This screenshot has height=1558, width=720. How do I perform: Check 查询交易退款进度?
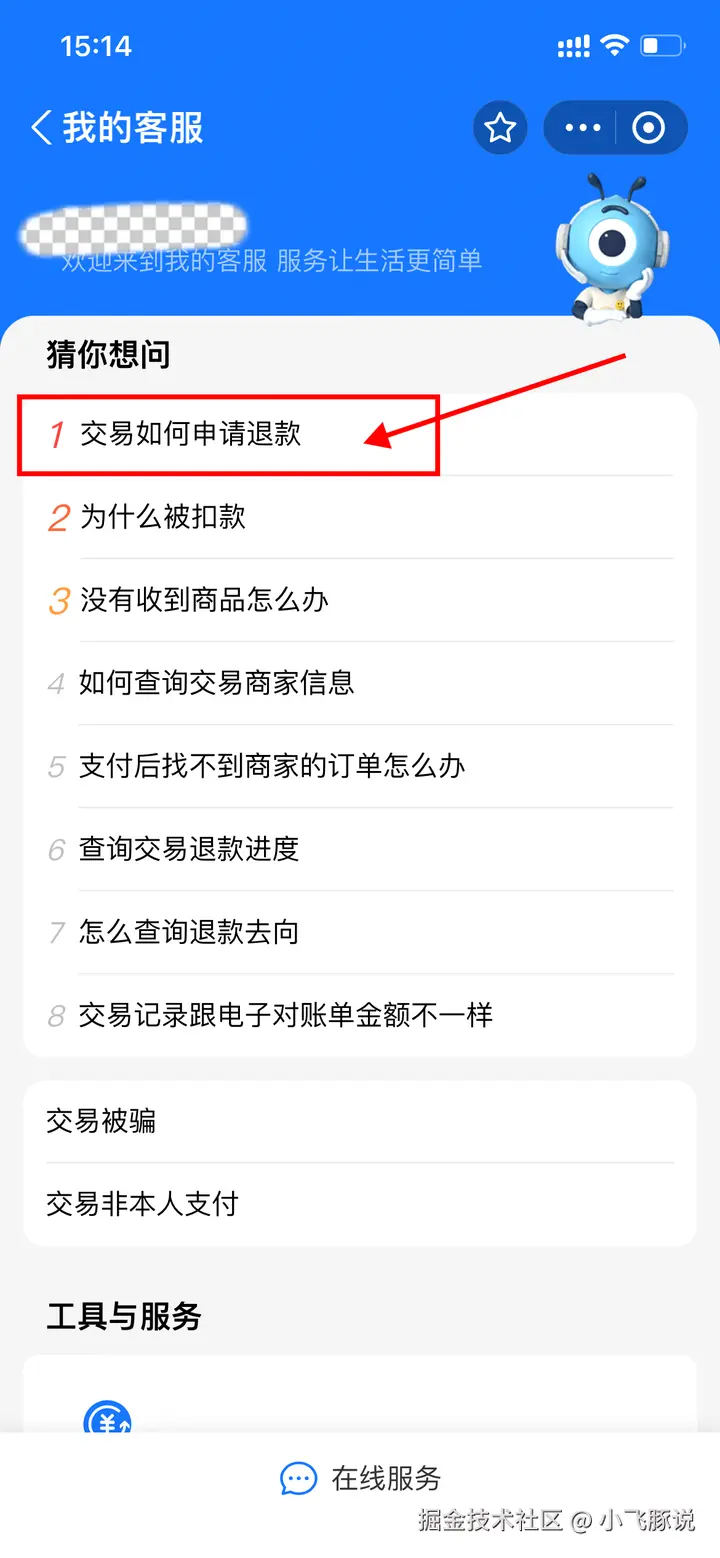189,849
